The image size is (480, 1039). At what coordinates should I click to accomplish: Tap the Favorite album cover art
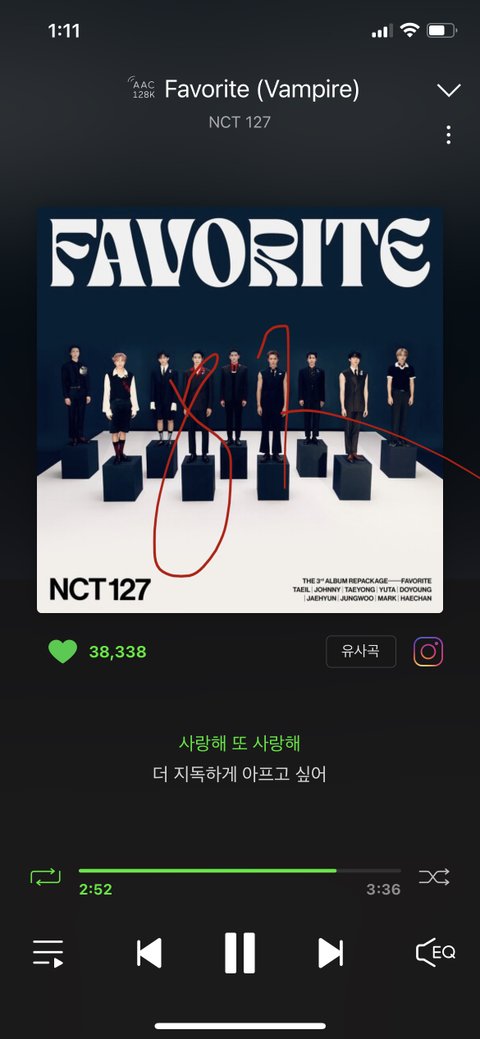click(x=239, y=410)
